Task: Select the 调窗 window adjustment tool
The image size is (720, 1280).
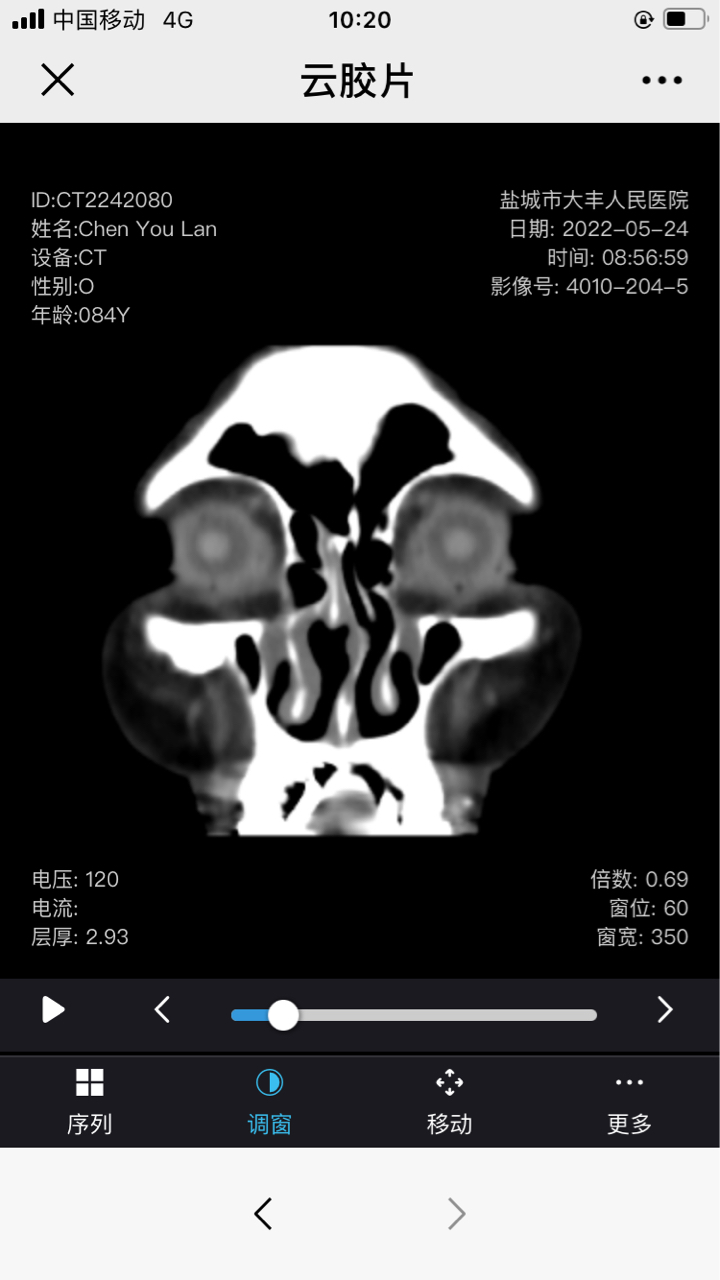Action: coord(269,1100)
